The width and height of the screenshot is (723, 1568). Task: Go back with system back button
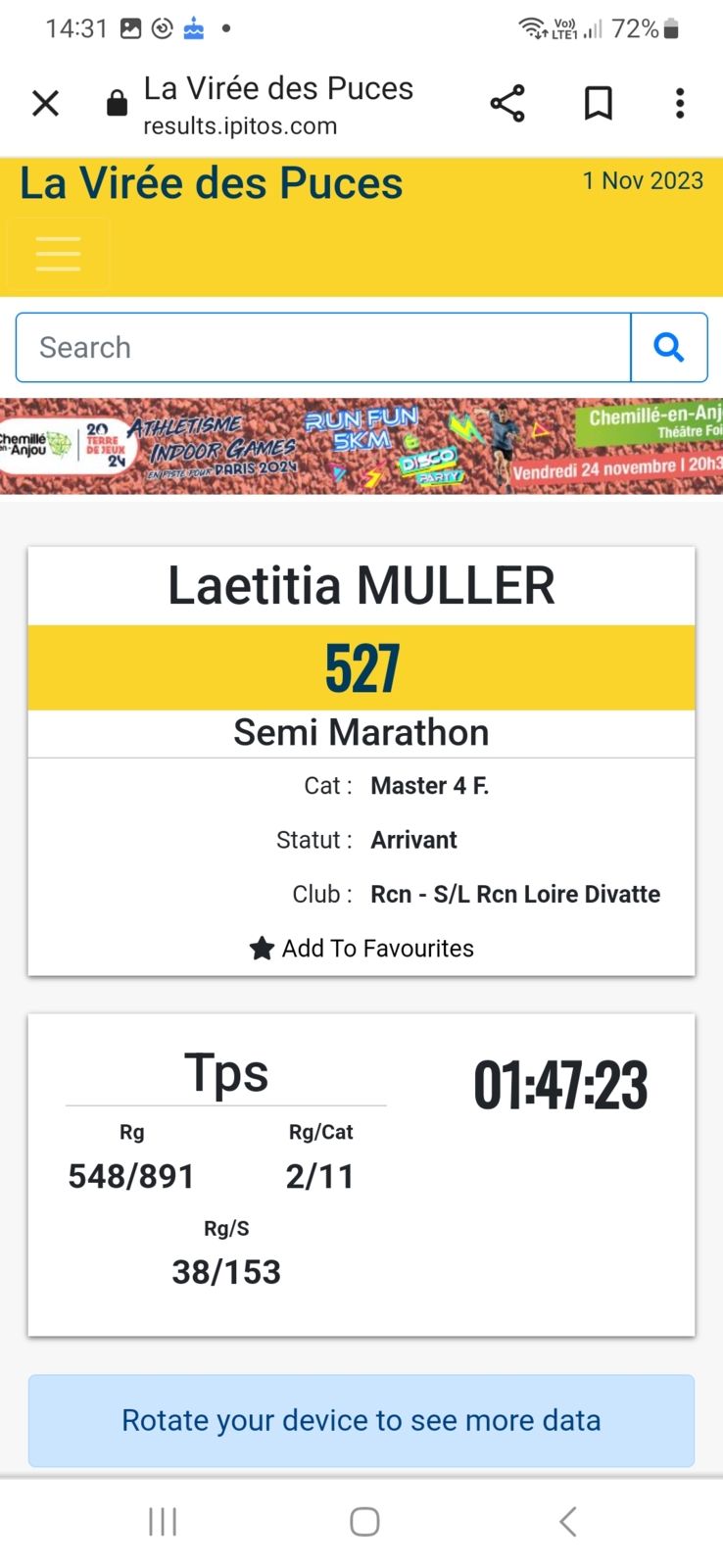click(567, 1521)
